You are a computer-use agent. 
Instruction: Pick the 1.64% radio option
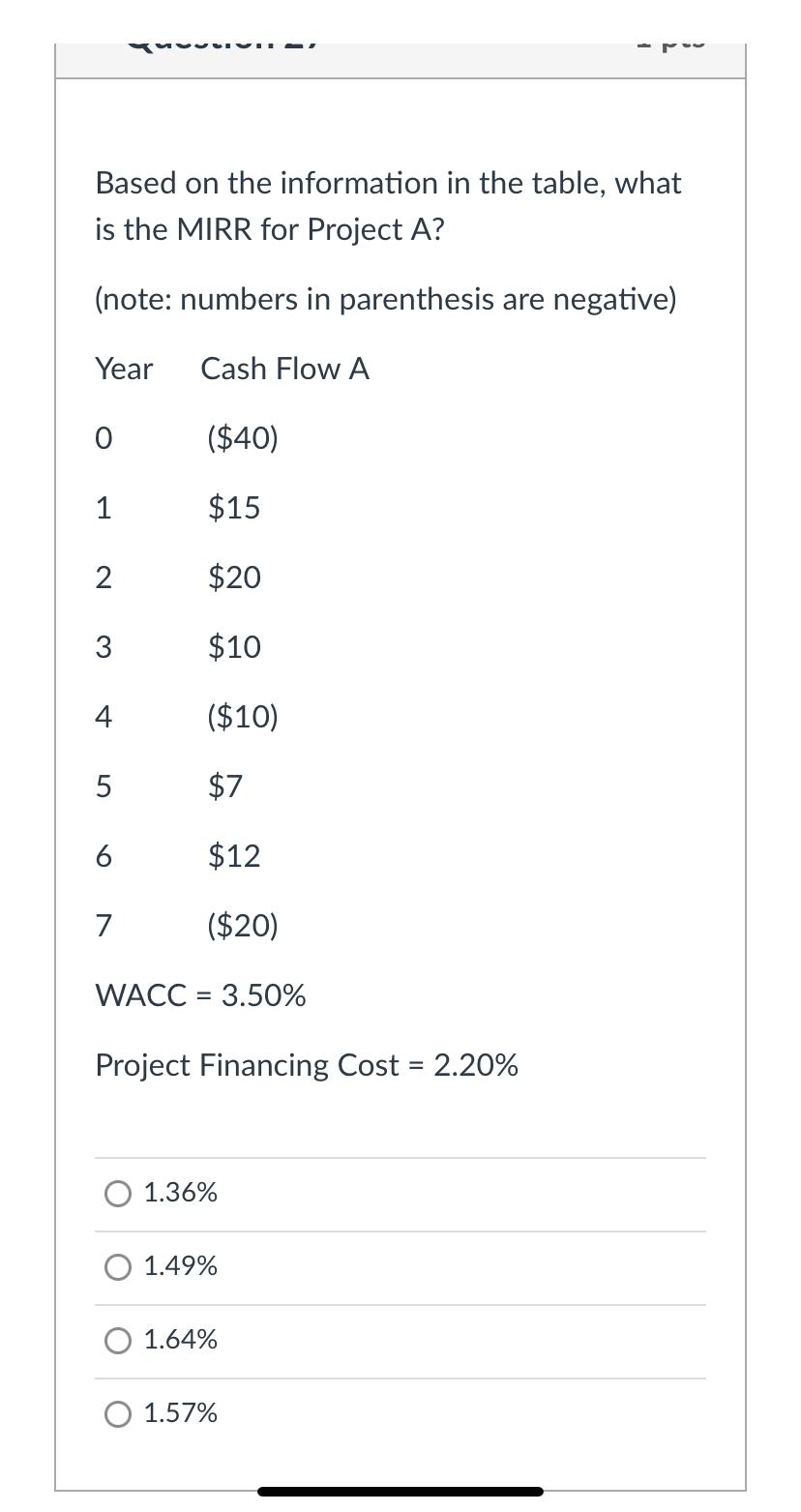pyautogui.click(x=118, y=1341)
